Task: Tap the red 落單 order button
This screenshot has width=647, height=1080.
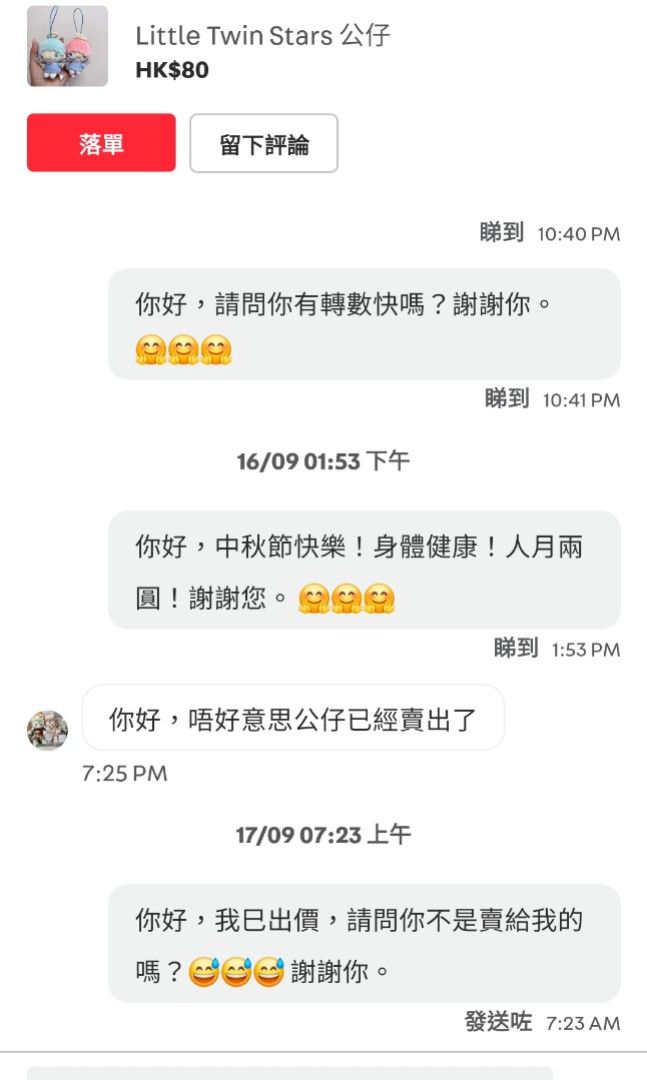Action: (x=101, y=143)
